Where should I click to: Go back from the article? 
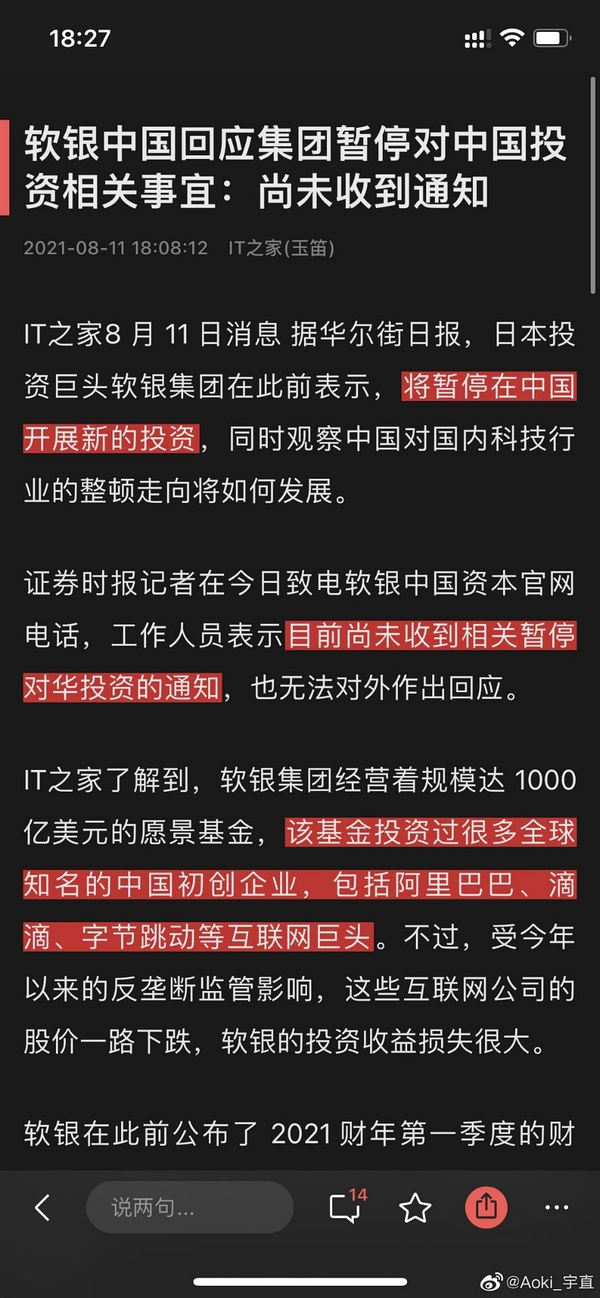(x=42, y=1208)
